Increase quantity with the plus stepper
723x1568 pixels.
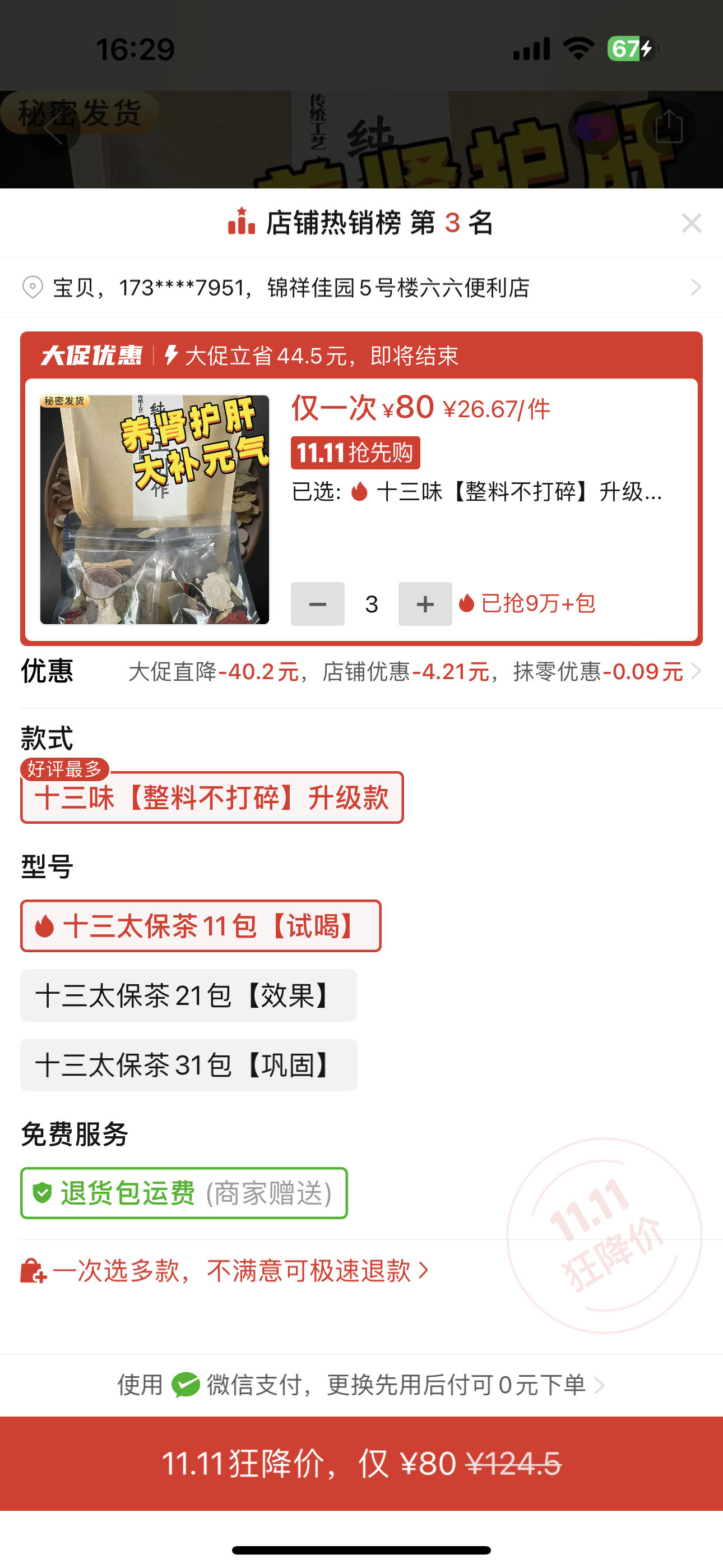(424, 603)
